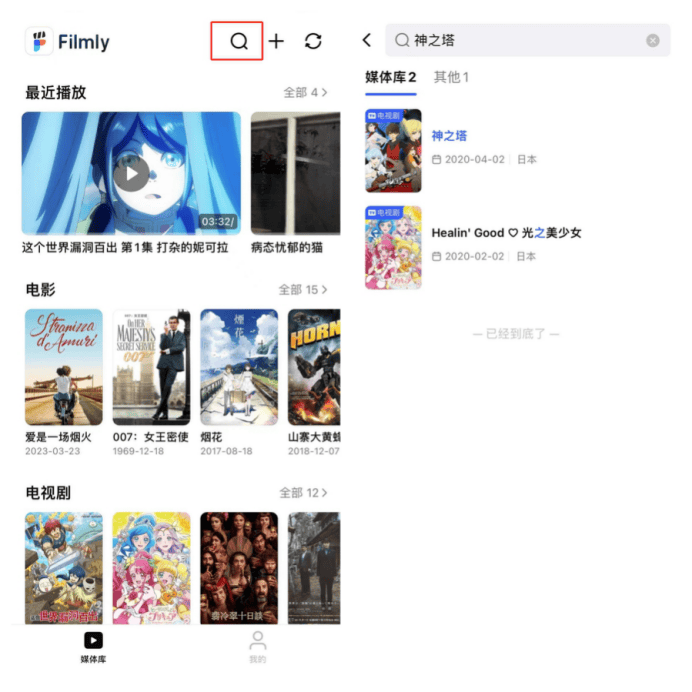This screenshot has width=692, height=692.
Task: Select the 媒体库 2 results tab
Action: [390, 77]
